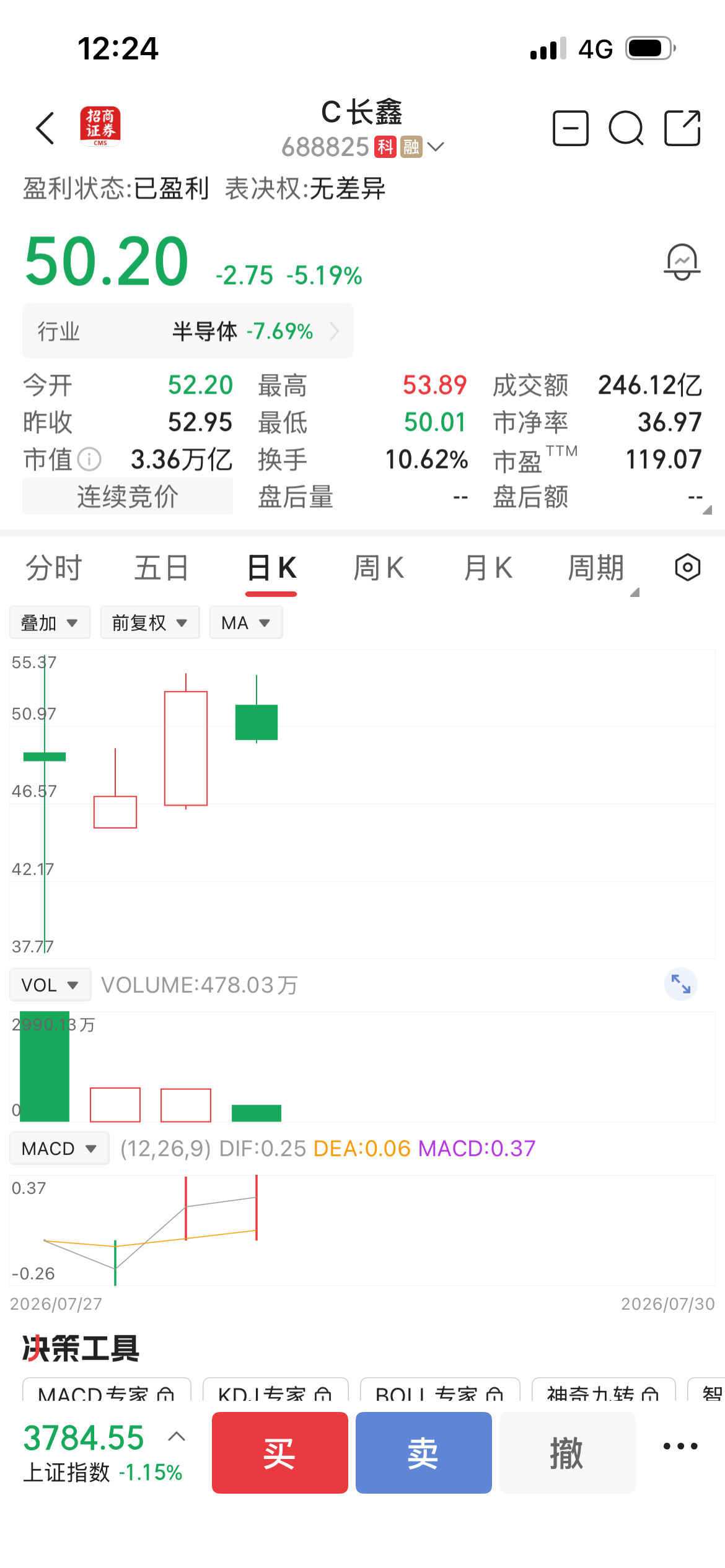Open the MA indicator dropdown
The image size is (725, 1568).
(246, 622)
